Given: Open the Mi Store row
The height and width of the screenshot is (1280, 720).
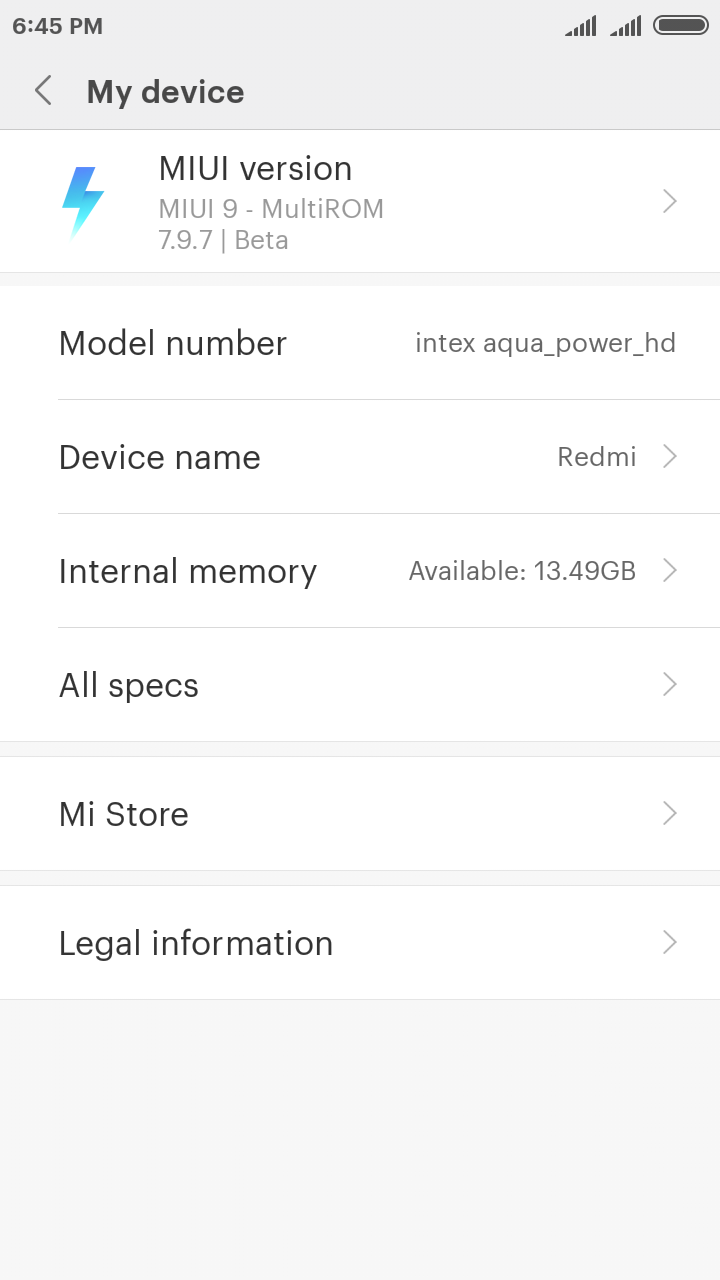Looking at the screenshot, I should (360, 814).
